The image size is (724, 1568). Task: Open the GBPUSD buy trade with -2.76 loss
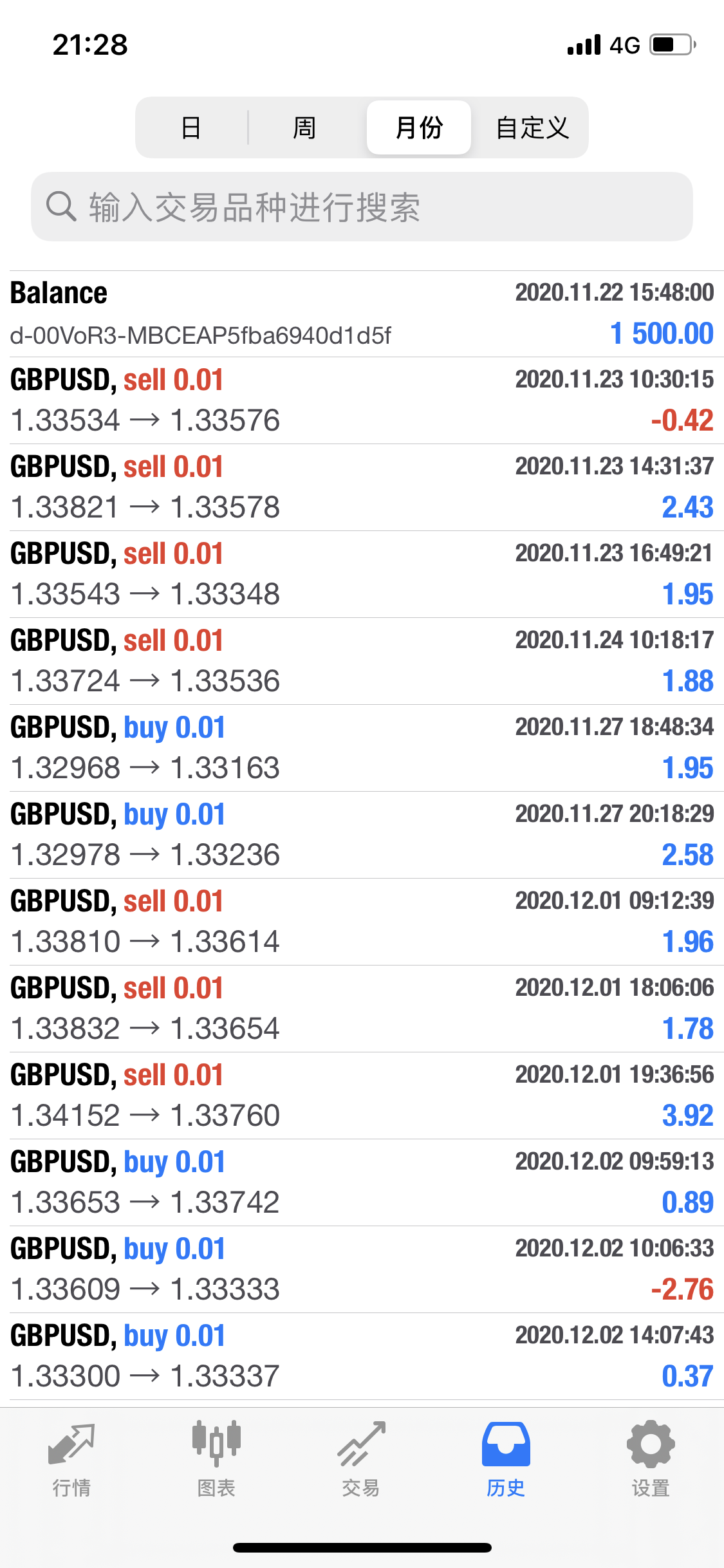(x=362, y=1269)
